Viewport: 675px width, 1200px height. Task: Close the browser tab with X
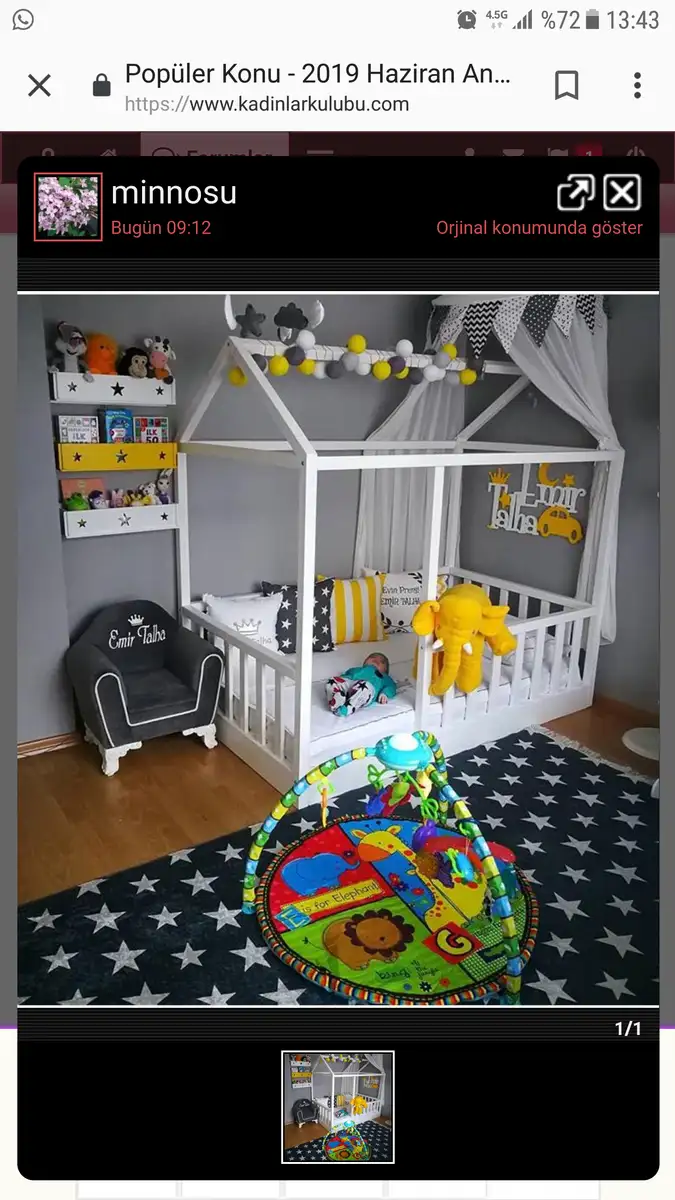pyautogui.click(x=39, y=86)
